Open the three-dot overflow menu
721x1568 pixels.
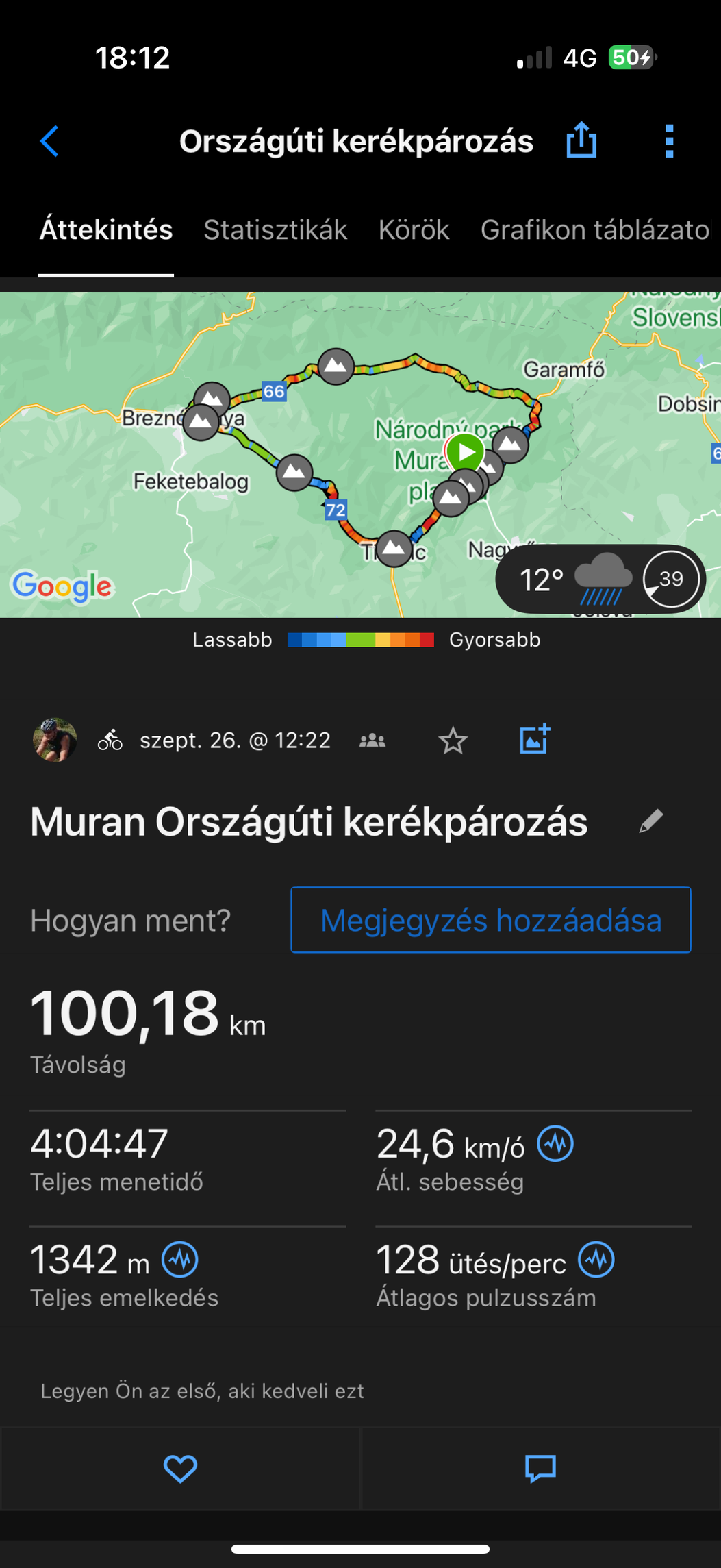(669, 142)
